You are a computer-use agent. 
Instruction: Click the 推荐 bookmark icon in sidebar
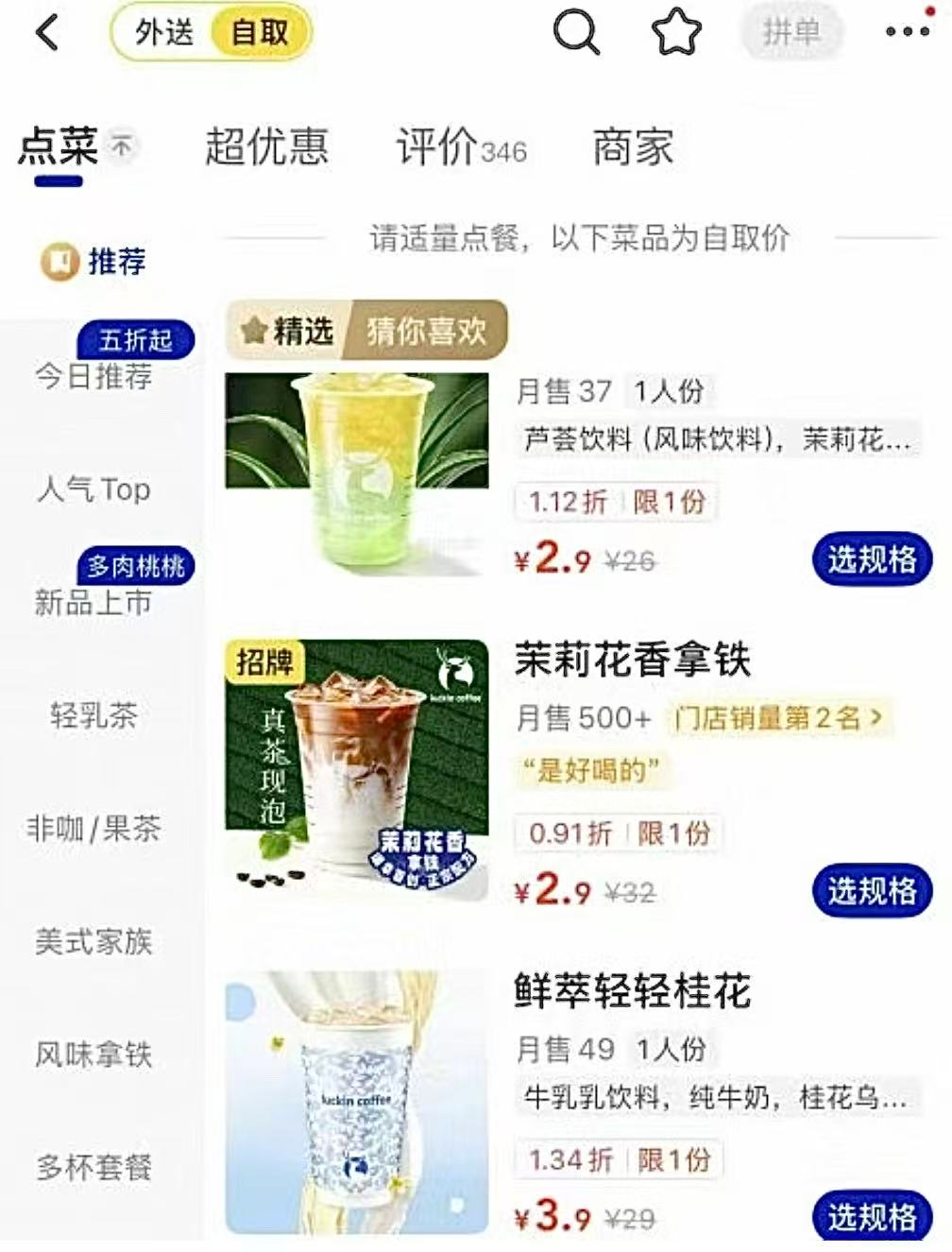[x=60, y=263]
